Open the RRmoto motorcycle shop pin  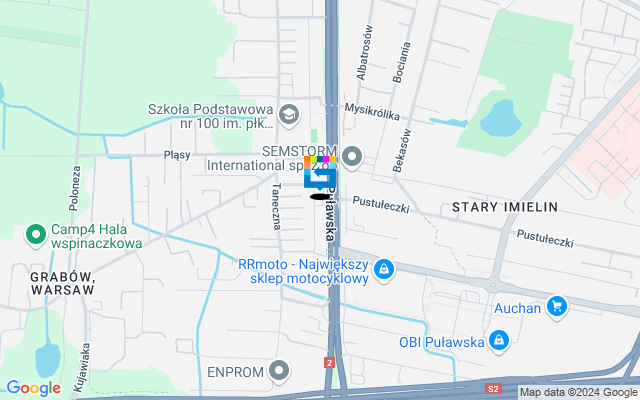(384, 269)
